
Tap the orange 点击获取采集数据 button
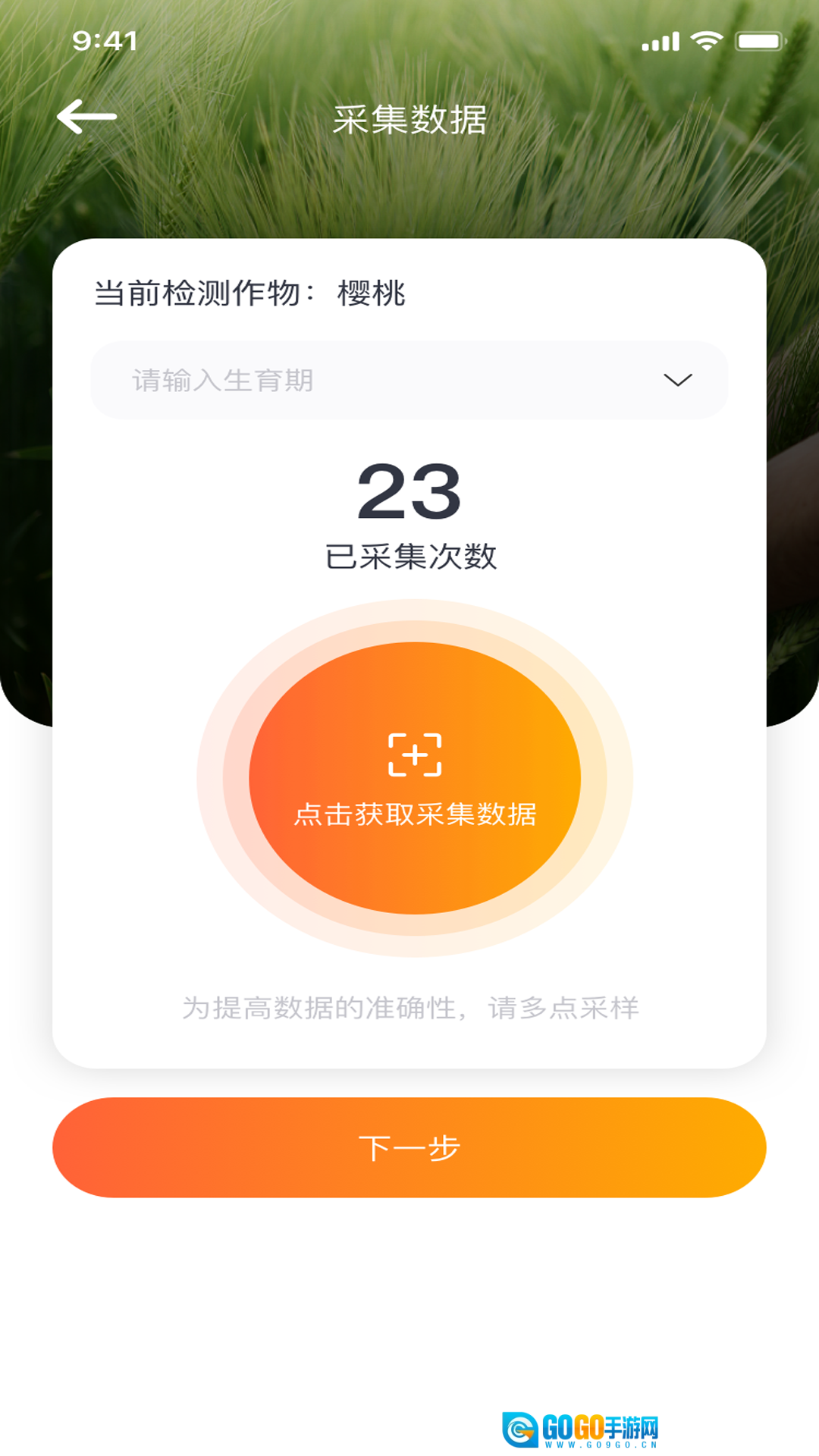[414, 778]
